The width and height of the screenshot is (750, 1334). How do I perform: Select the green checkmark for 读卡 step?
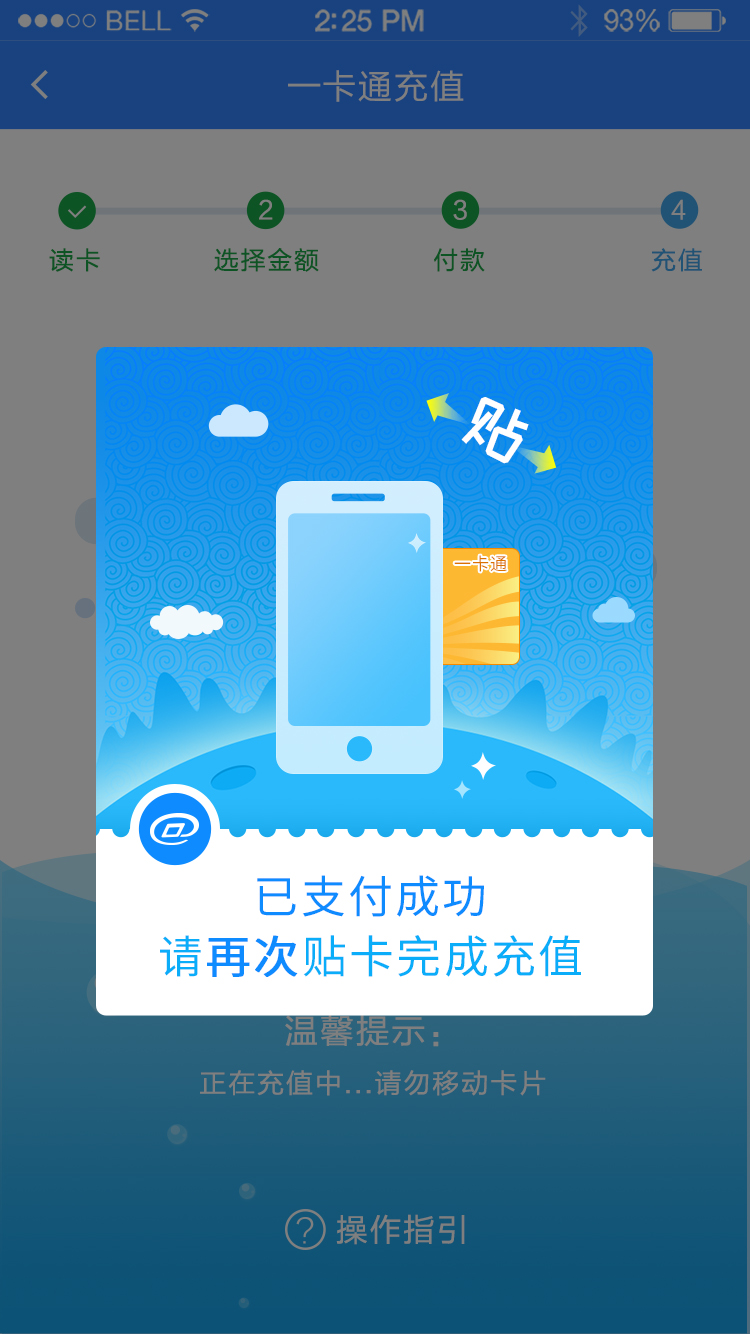pyautogui.click(x=76, y=211)
